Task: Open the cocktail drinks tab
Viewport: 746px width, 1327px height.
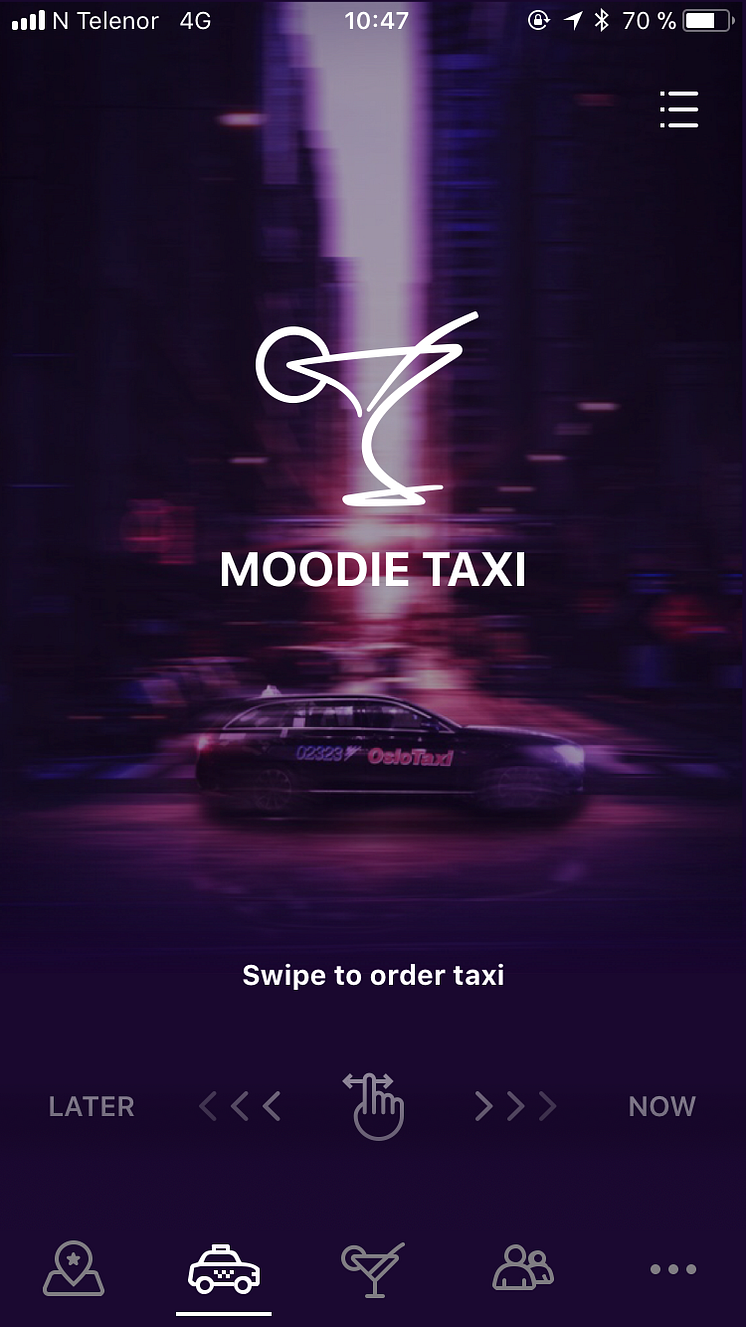Action: click(x=373, y=1270)
